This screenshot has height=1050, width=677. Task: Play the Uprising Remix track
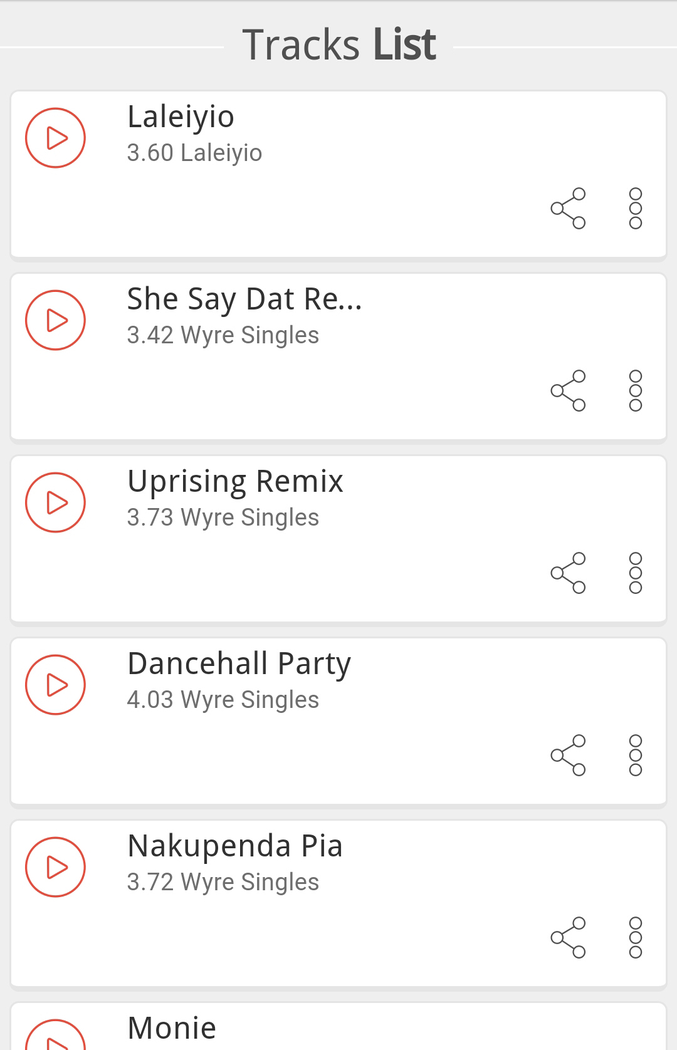(55, 502)
